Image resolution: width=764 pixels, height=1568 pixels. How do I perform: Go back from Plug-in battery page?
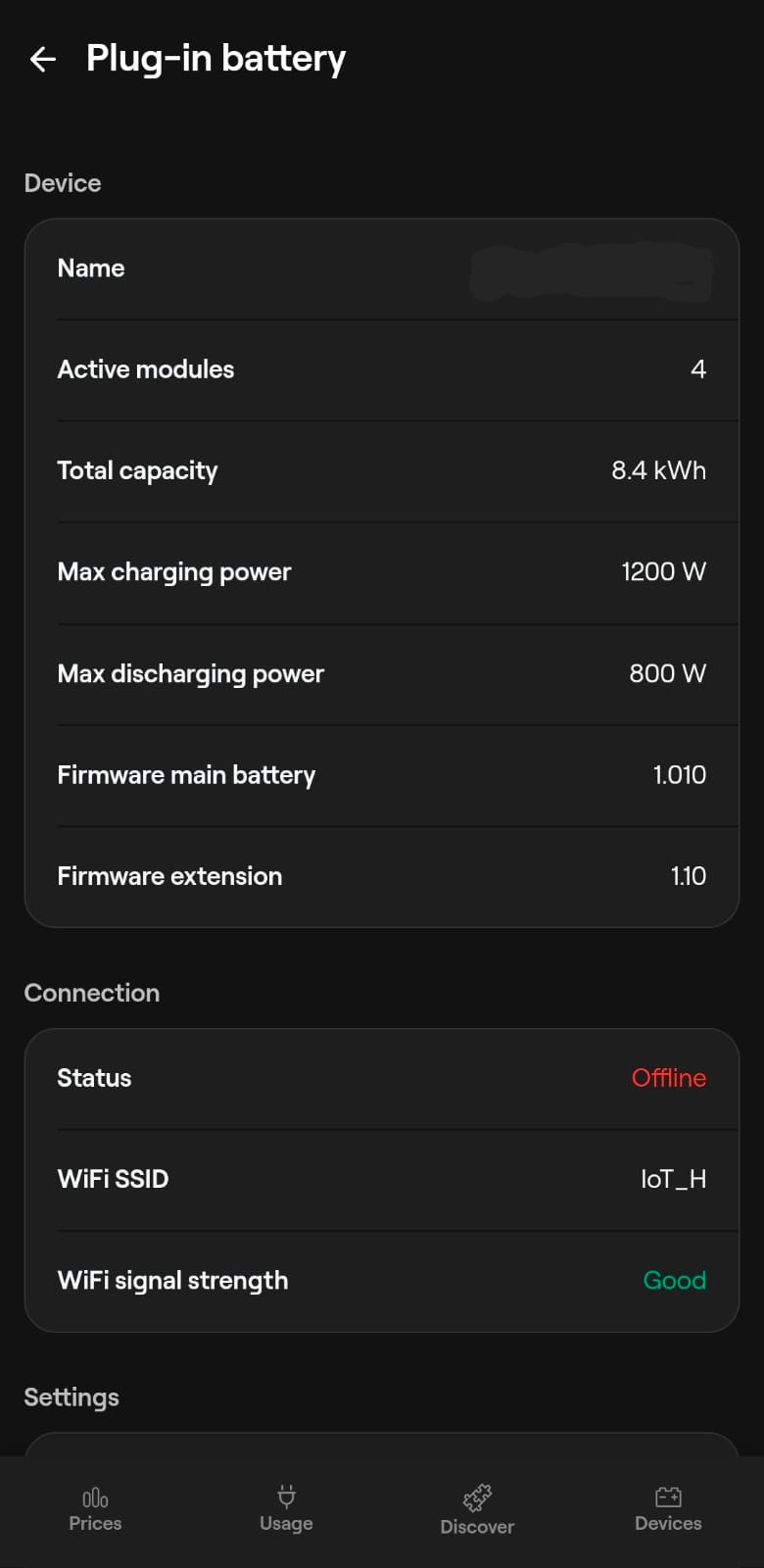43,60
